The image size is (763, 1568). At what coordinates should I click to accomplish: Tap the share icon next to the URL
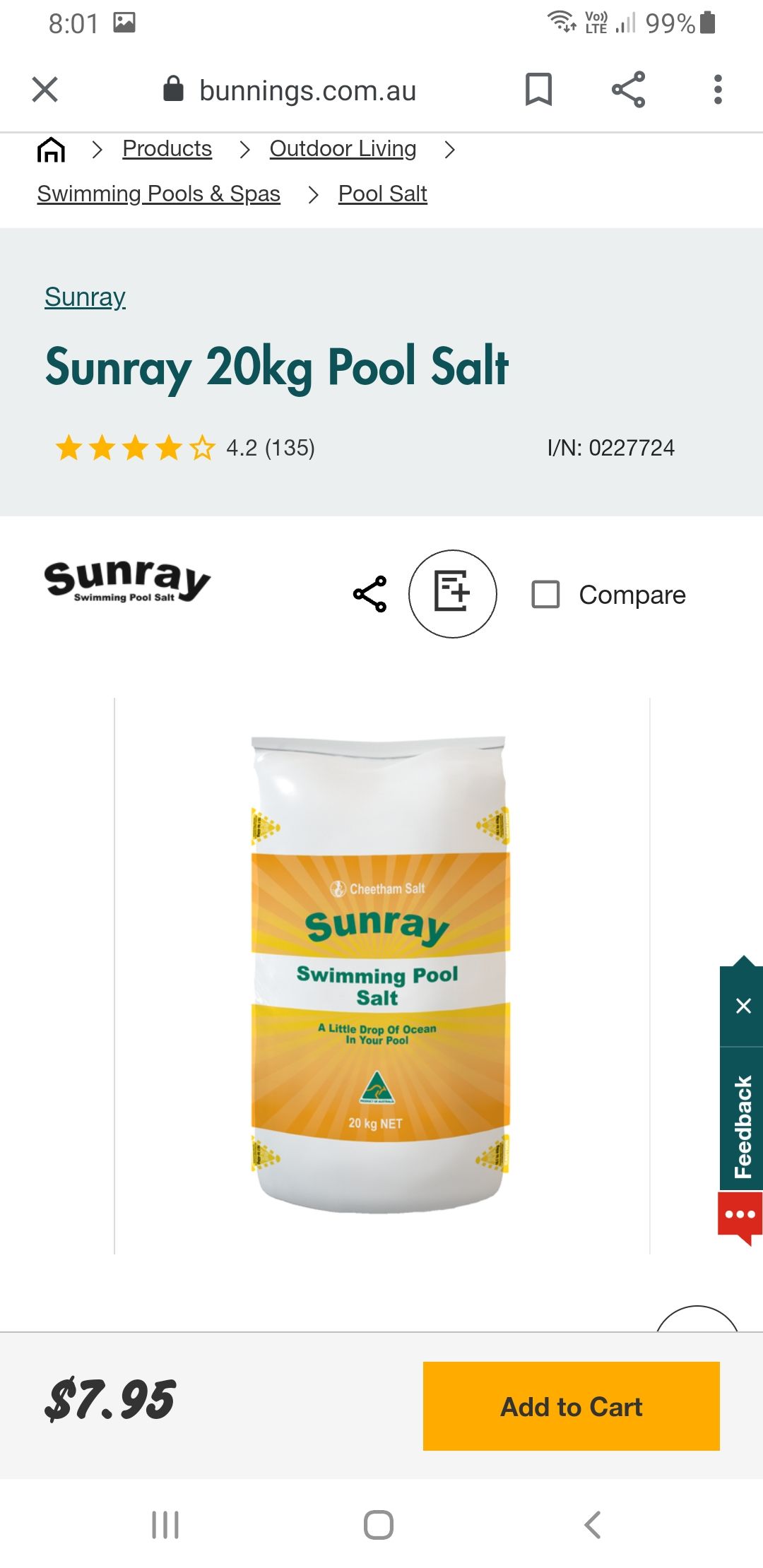[x=629, y=89]
